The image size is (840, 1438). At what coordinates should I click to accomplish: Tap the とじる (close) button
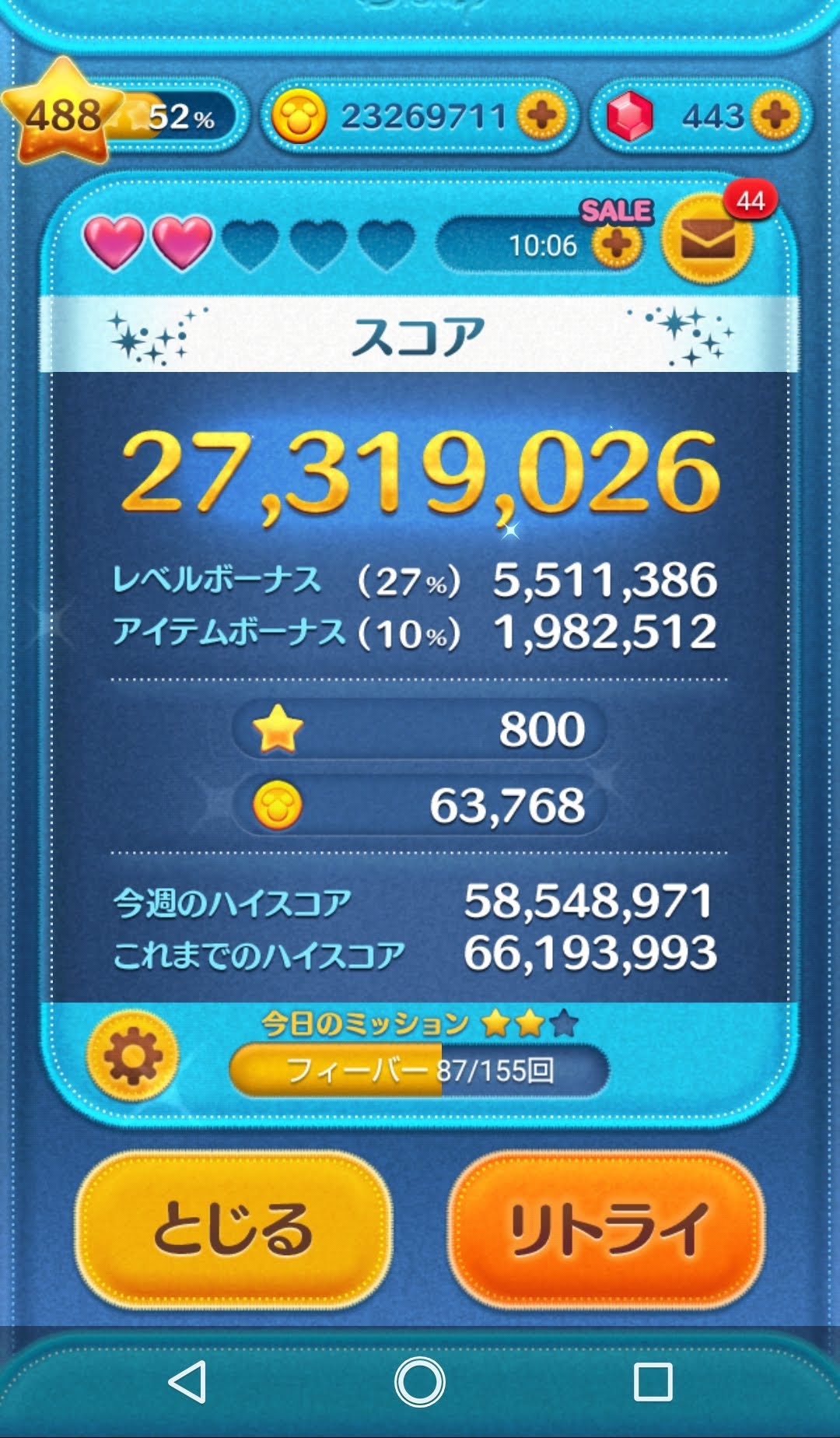pyautogui.click(x=233, y=1229)
